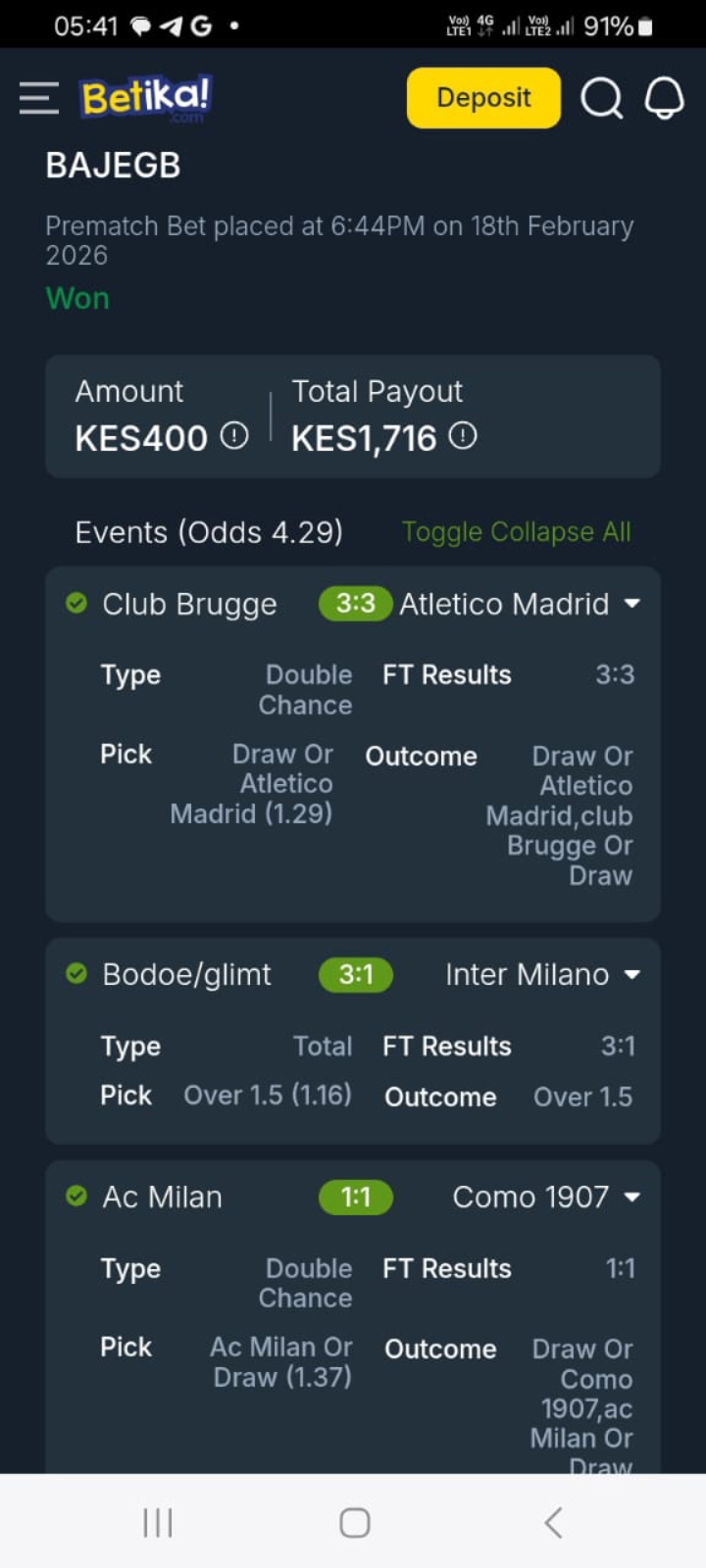
Task: Click the Won status label
Action: pyautogui.click(x=77, y=298)
